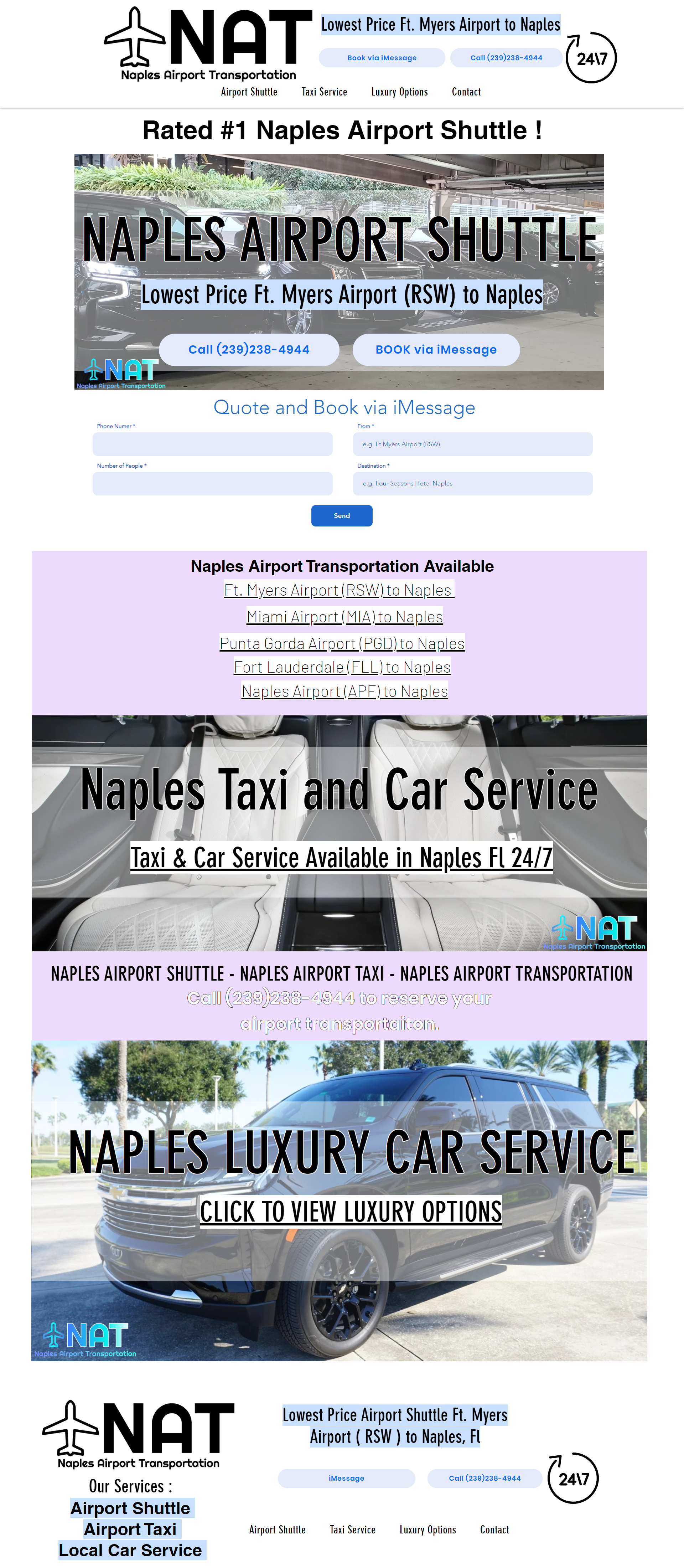The image size is (684, 1568).
Task: Select the Number of People field
Action: tap(212, 483)
